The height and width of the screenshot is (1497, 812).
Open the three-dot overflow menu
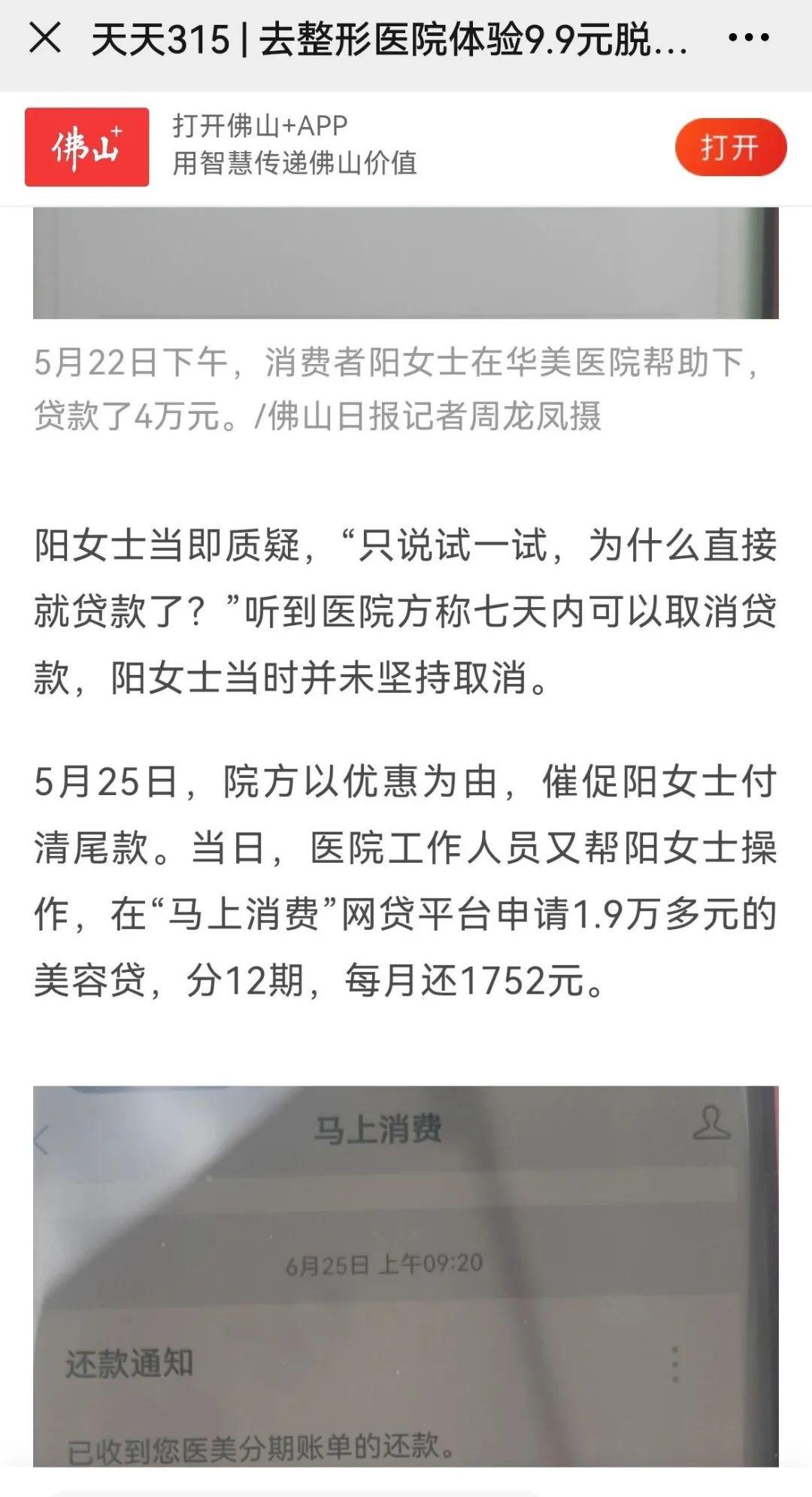click(749, 38)
